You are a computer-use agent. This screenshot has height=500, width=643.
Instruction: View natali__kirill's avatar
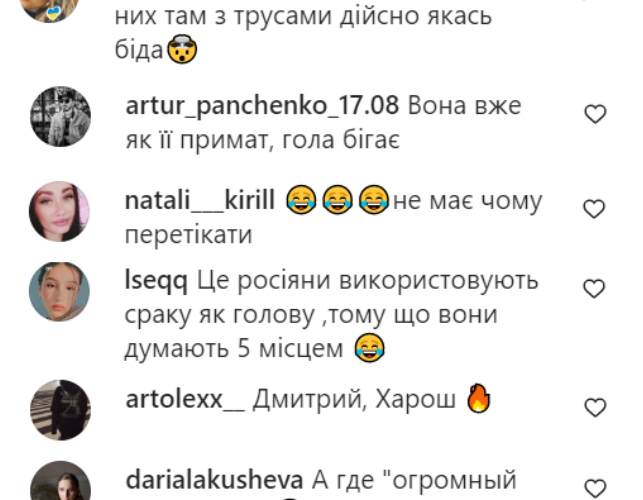point(60,211)
